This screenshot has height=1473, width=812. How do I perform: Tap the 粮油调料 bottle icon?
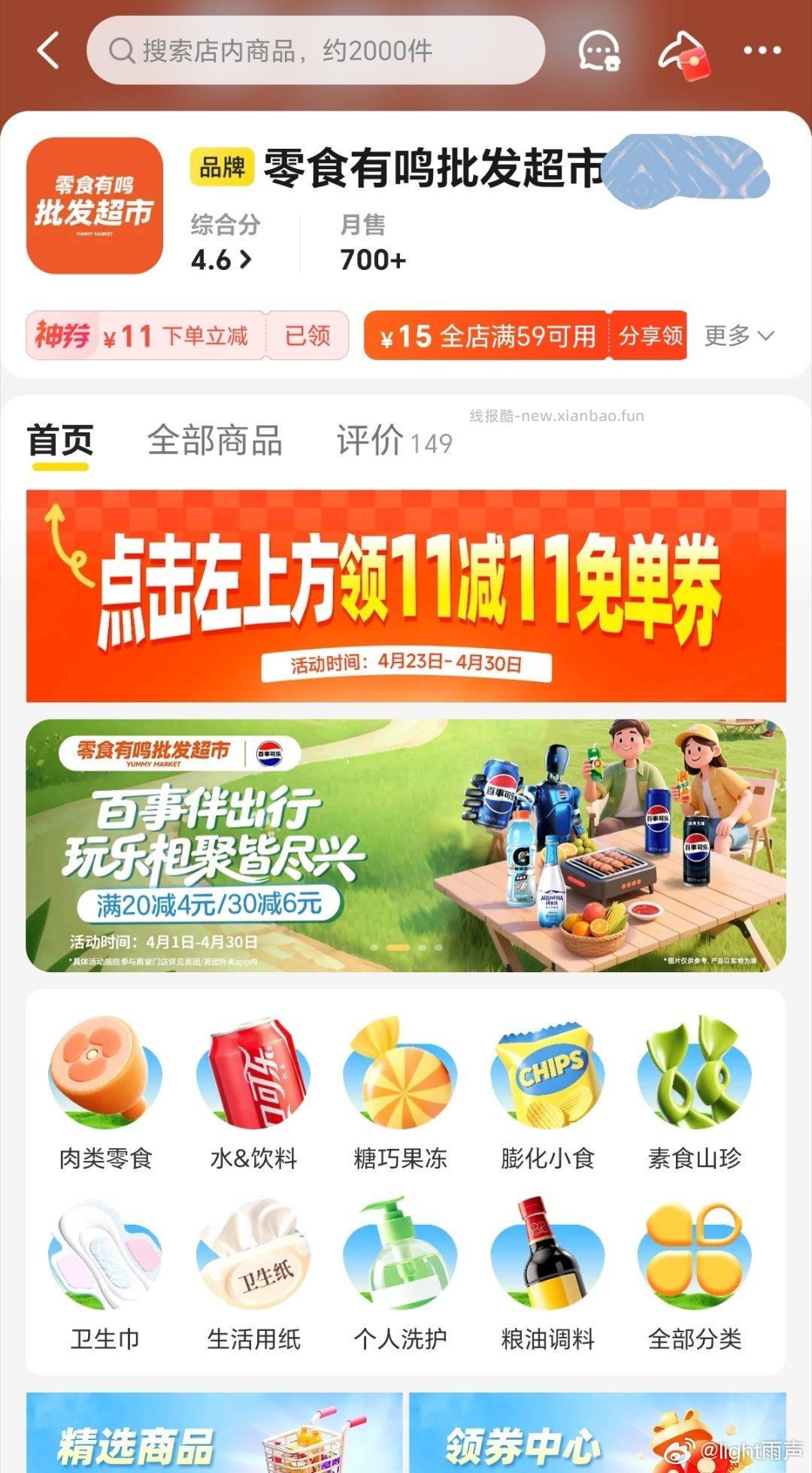tap(547, 1256)
